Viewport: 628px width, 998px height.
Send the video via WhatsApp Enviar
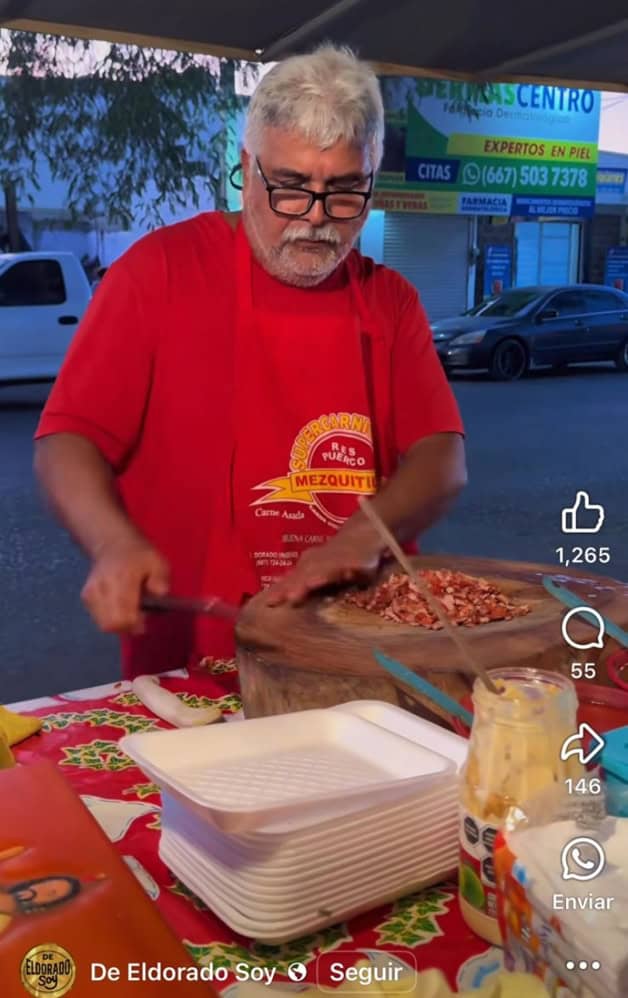point(582,860)
